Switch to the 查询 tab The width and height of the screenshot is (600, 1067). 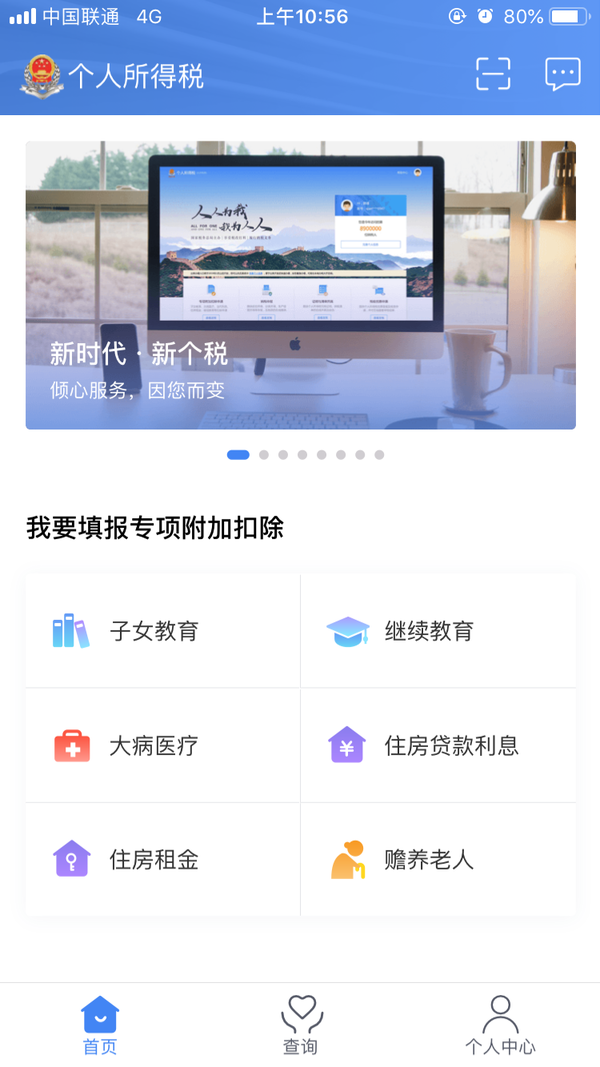(x=300, y=1025)
